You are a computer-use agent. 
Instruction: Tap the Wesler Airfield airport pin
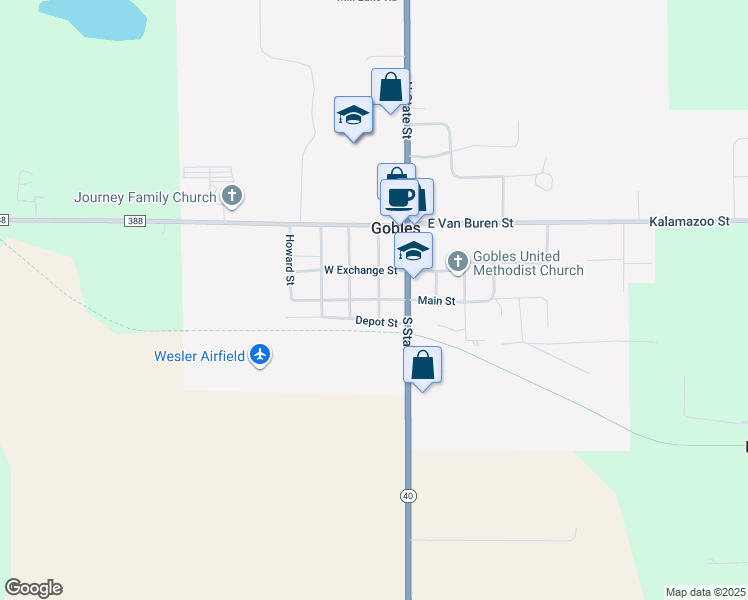pyautogui.click(x=260, y=356)
